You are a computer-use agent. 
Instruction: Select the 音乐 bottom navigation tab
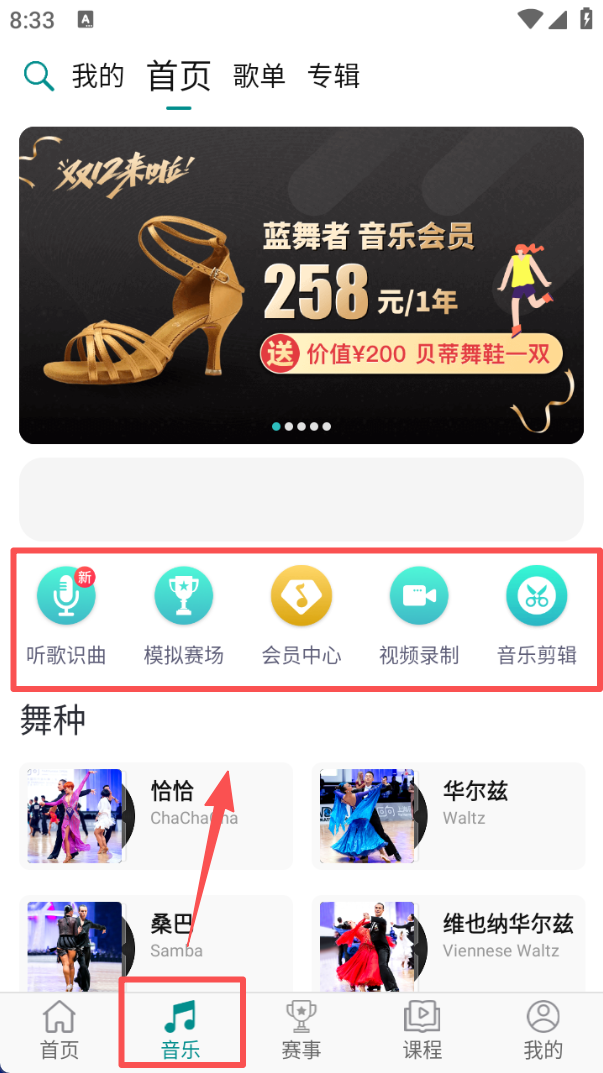[181, 1030]
